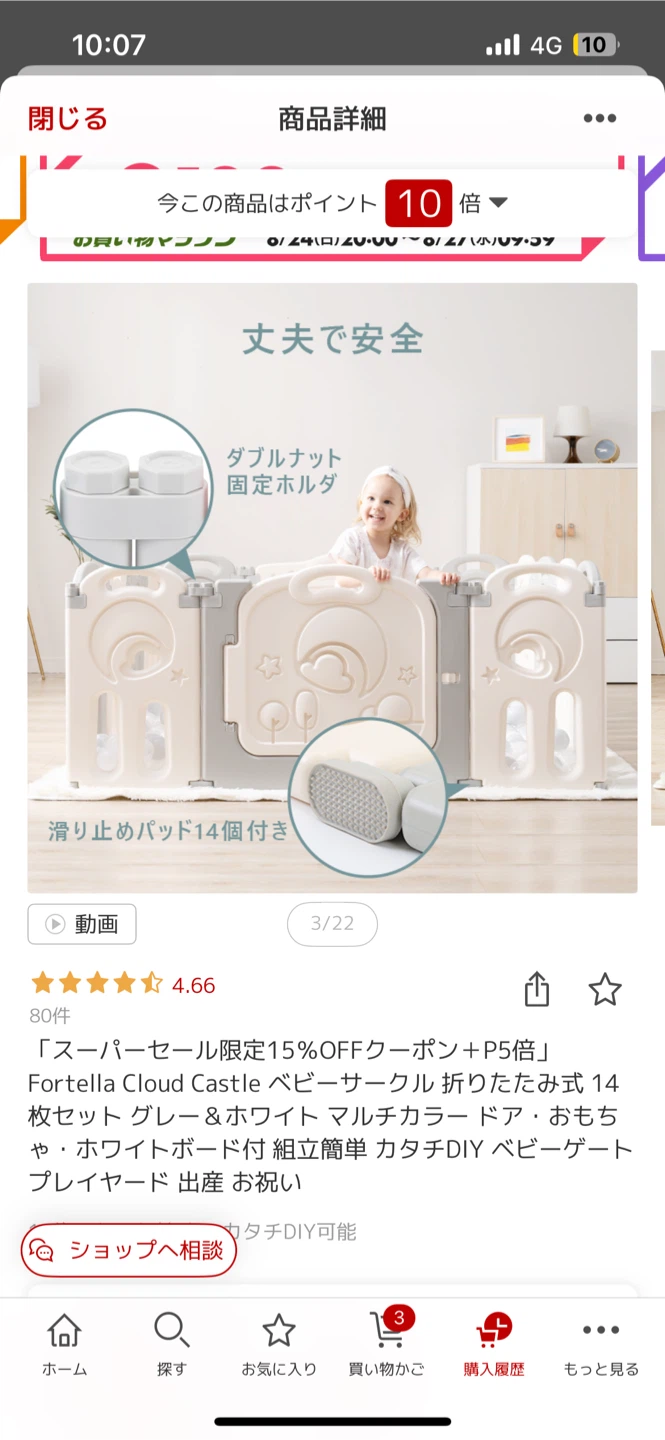Open もっと見る menu tab

pos(600,1345)
